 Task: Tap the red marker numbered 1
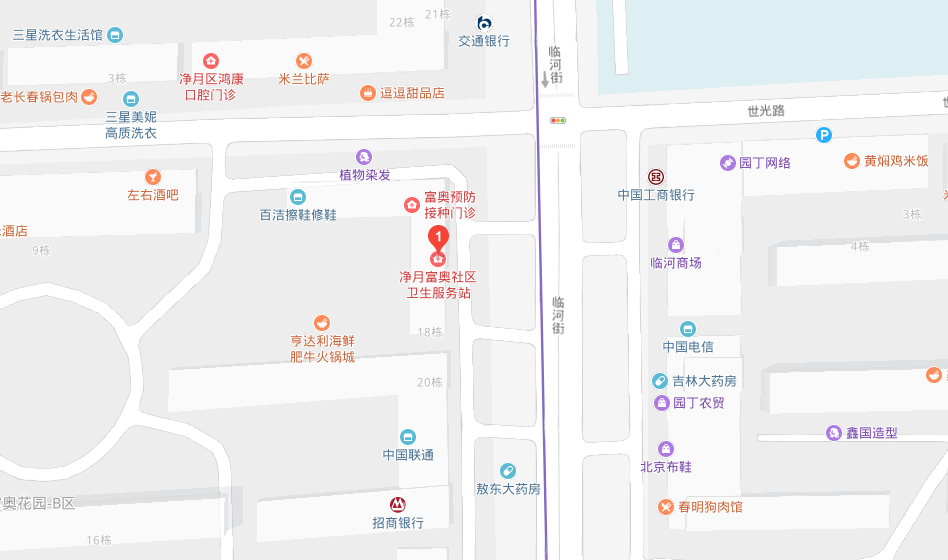pyautogui.click(x=437, y=239)
